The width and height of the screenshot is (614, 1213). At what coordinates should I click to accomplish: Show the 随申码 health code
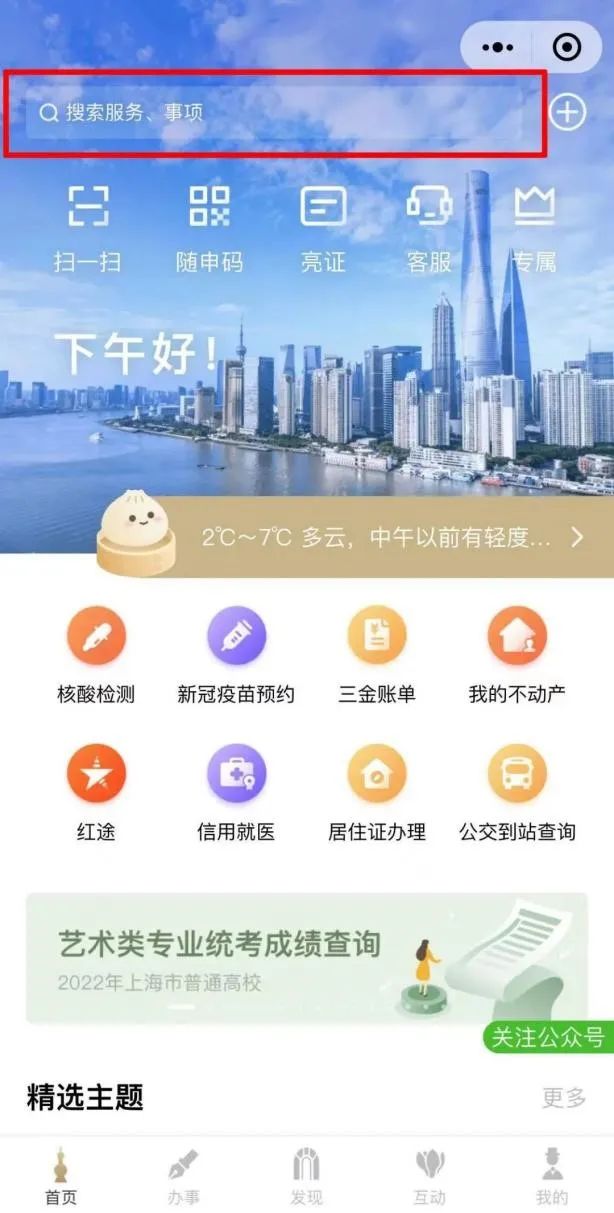point(209,227)
